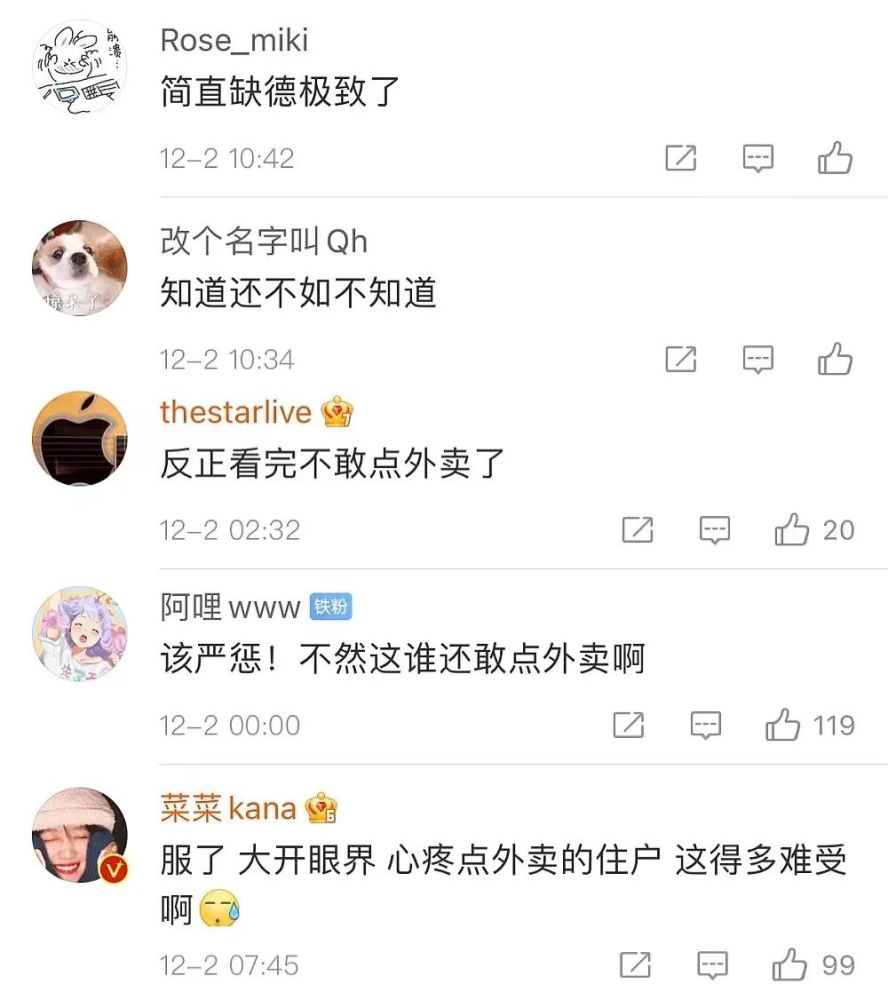Reply to Rose_miki's comment
The height and width of the screenshot is (1000, 888).
pos(758,158)
